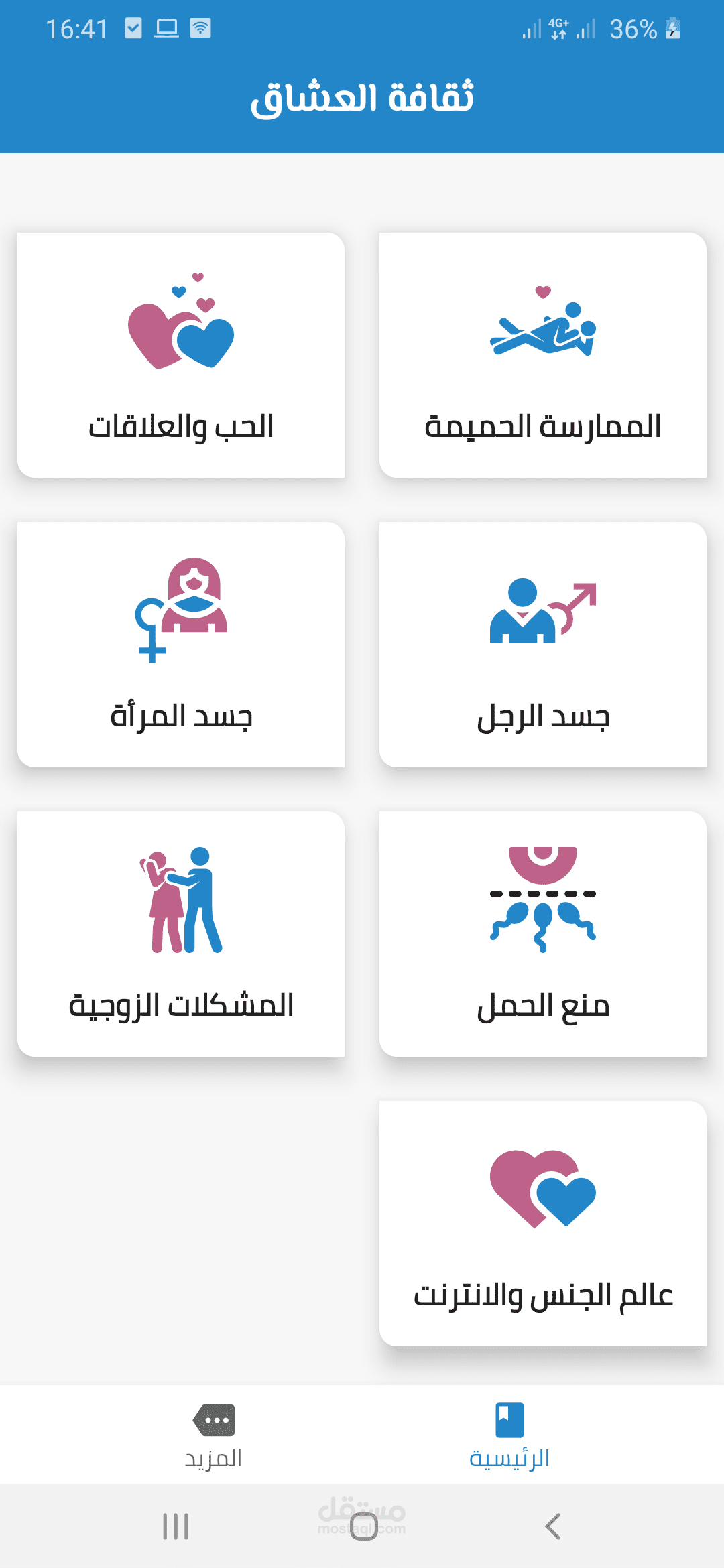Open المشكلات الزوجية section
724x1568 pixels.
pos(181,934)
